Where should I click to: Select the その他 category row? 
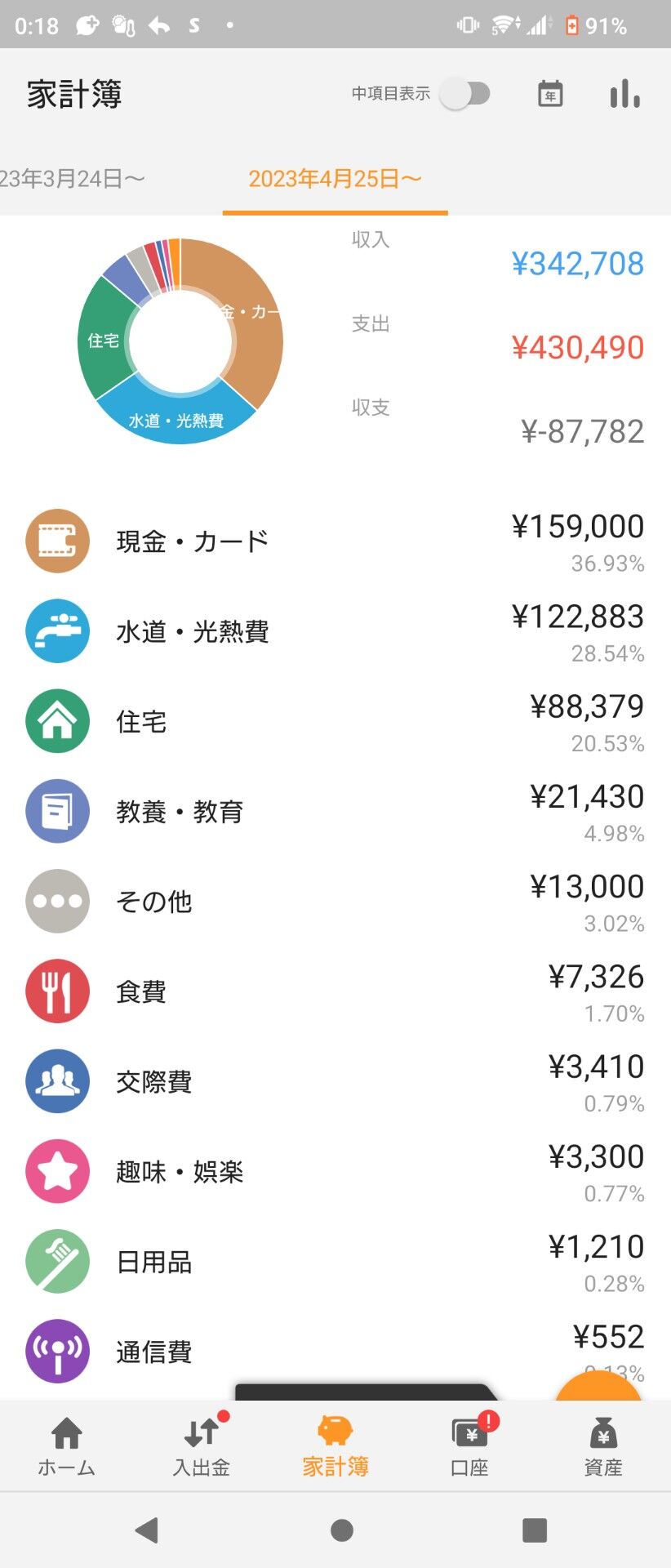pos(335,901)
